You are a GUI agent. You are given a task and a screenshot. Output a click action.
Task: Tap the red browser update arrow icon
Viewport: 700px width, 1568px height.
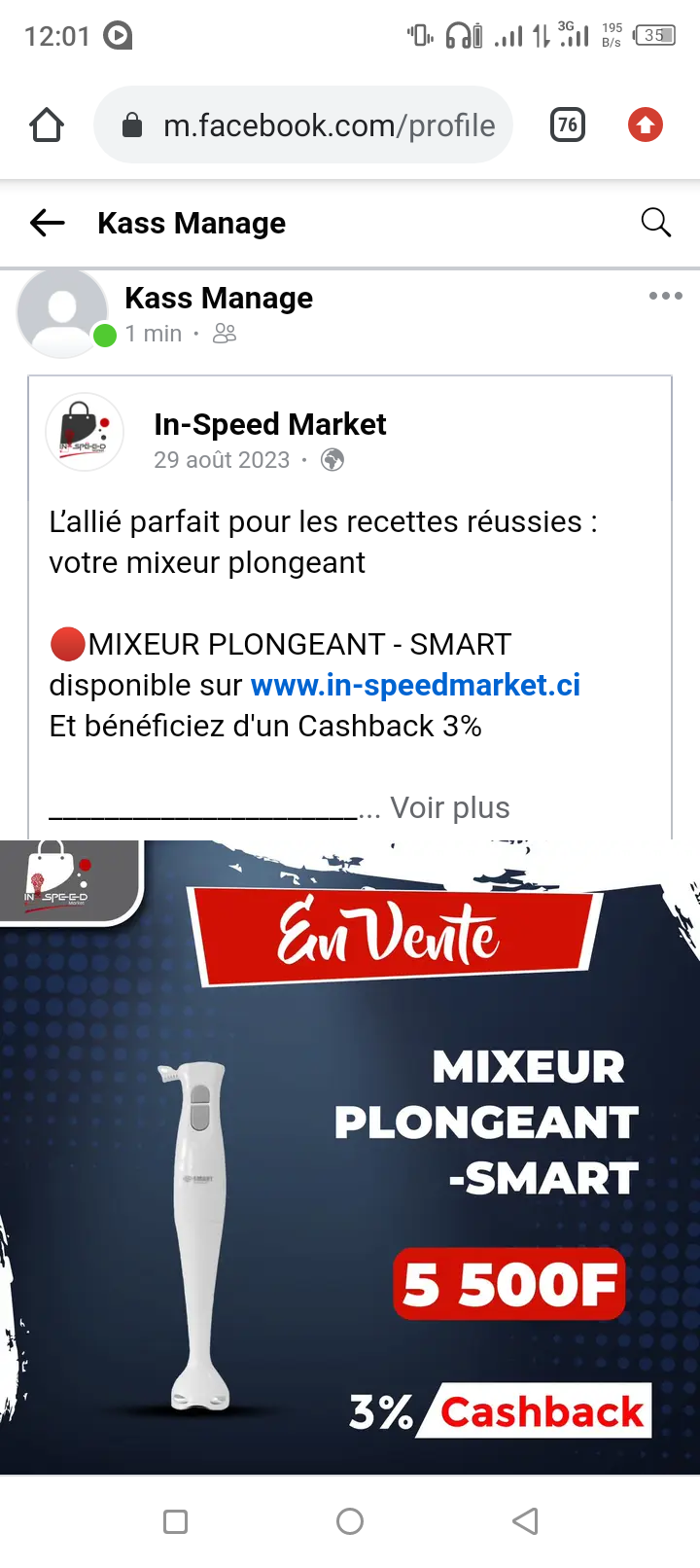coord(645,125)
